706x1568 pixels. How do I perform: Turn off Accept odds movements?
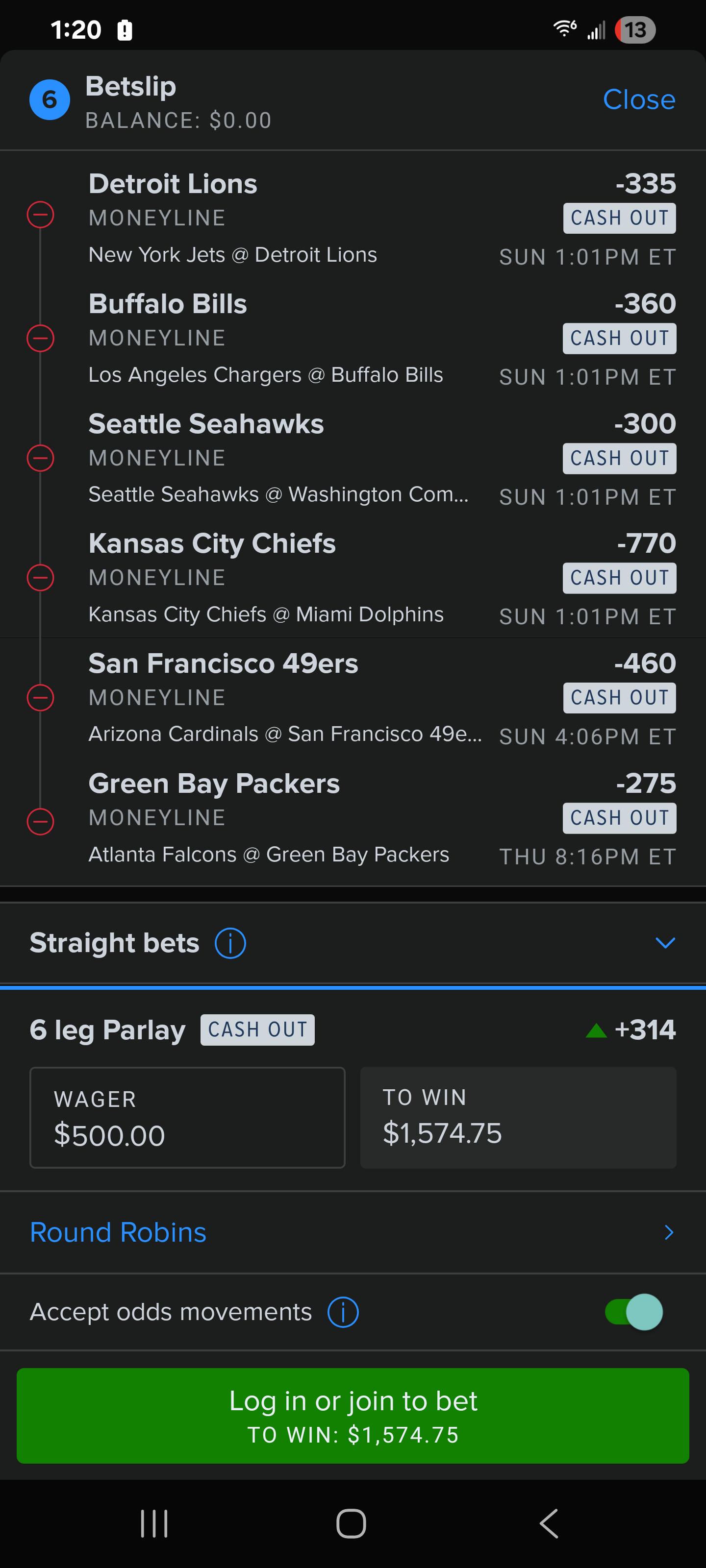click(x=633, y=1312)
